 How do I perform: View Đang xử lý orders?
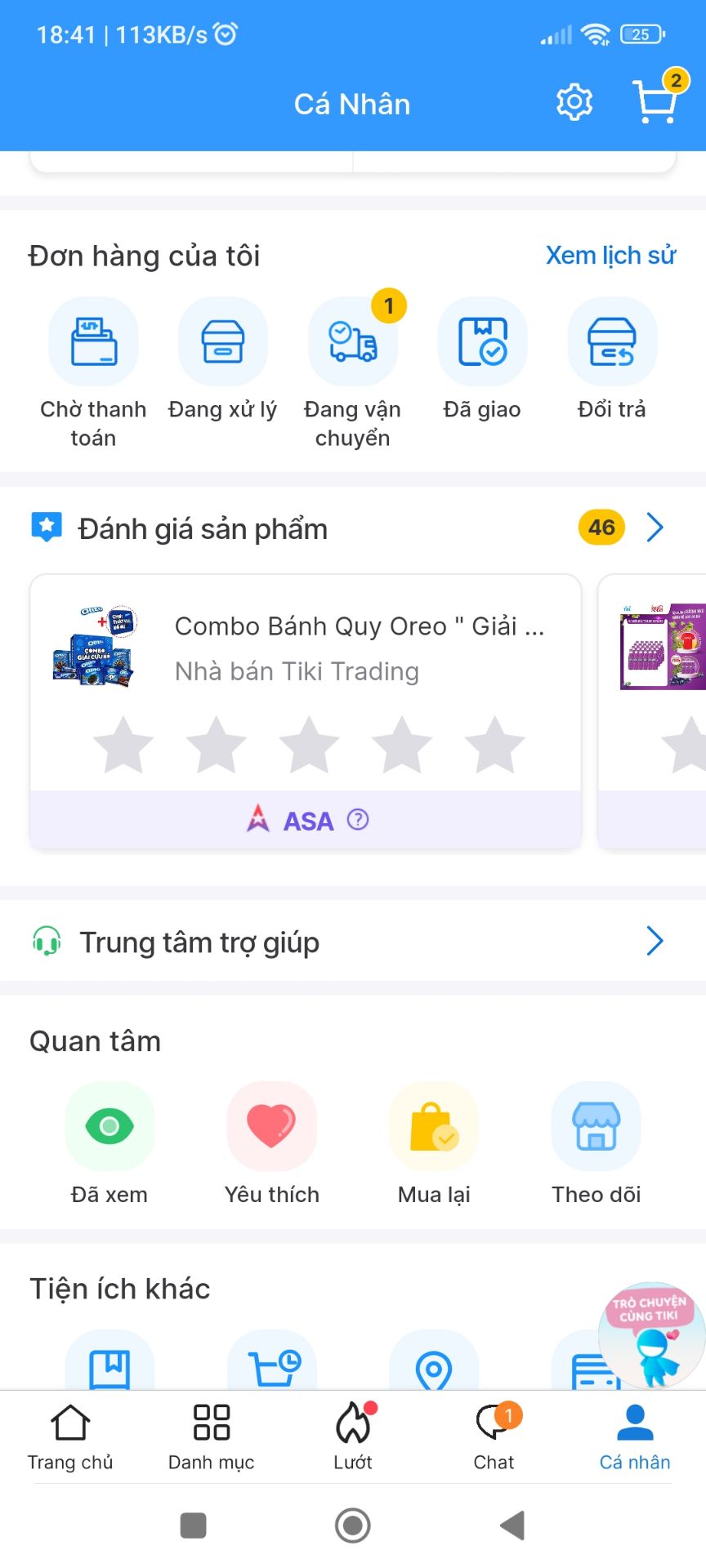click(x=222, y=342)
